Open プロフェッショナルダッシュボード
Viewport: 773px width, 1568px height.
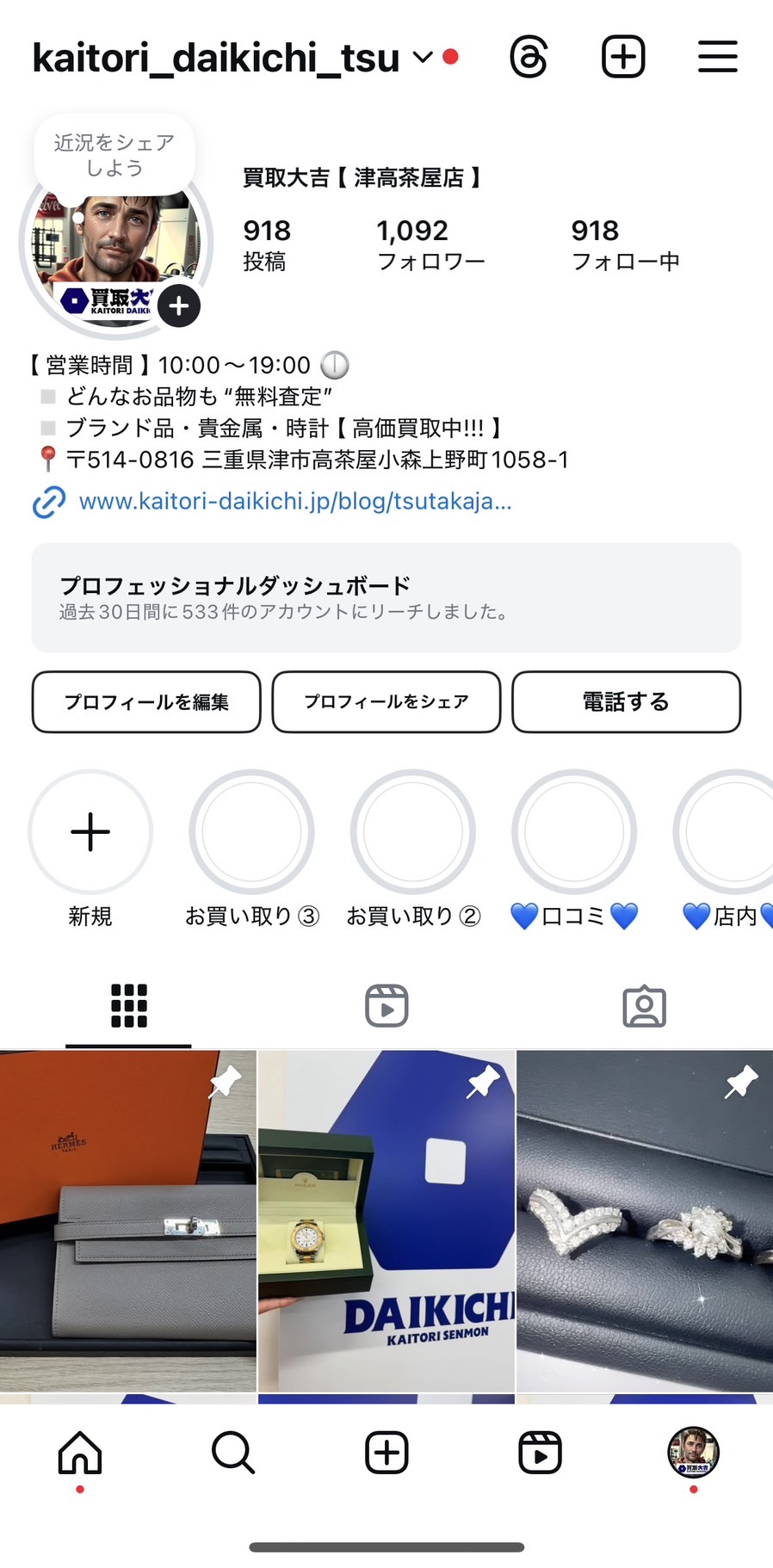coord(386,597)
